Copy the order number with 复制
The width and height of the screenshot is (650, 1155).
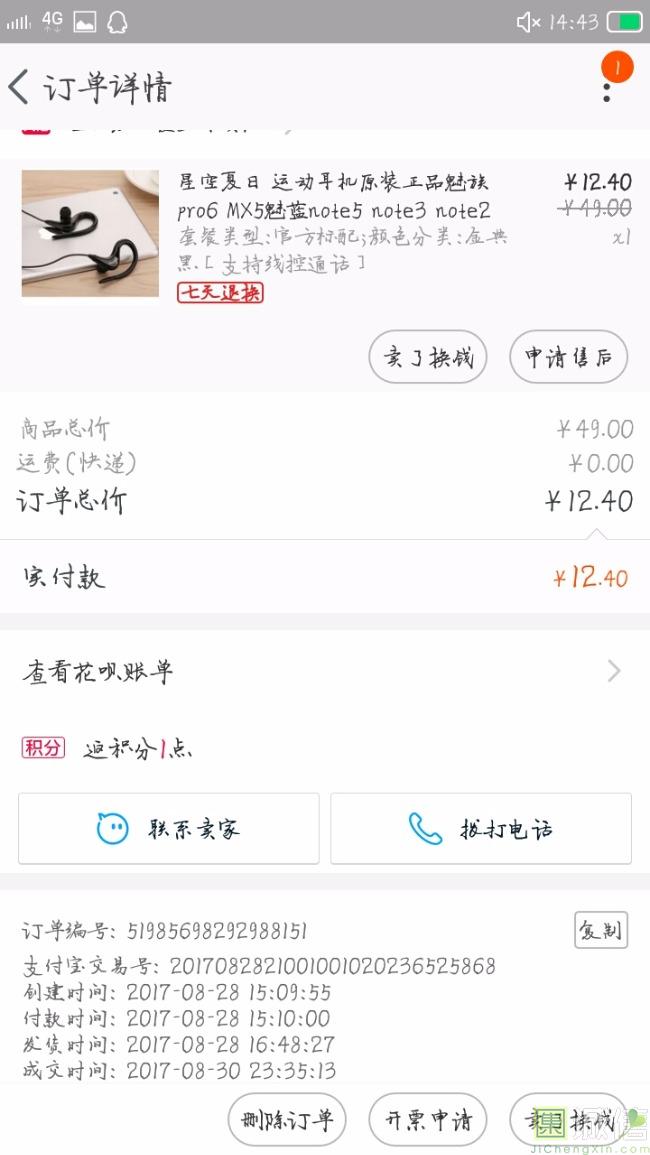tap(601, 931)
